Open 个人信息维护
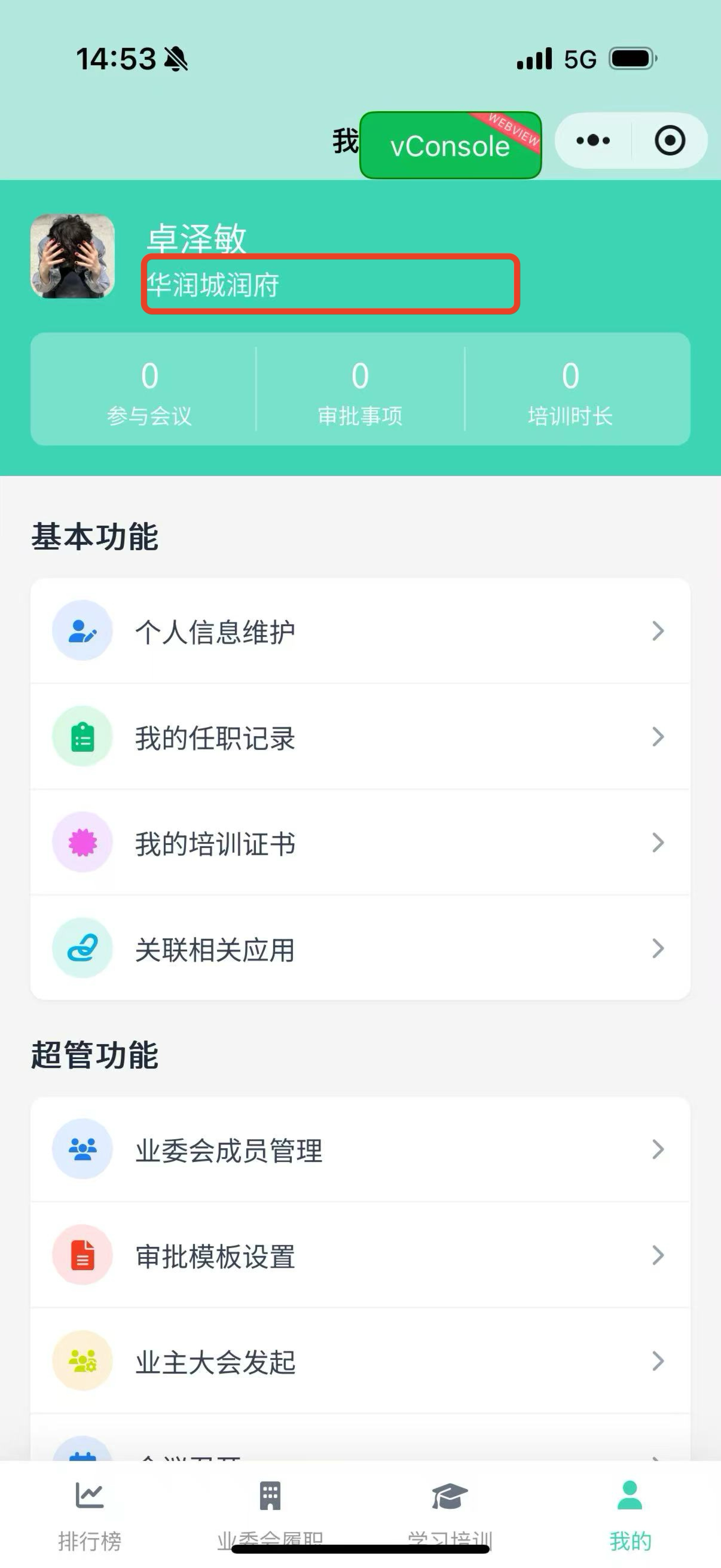The image size is (721, 1568). click(x=360, y=632)
